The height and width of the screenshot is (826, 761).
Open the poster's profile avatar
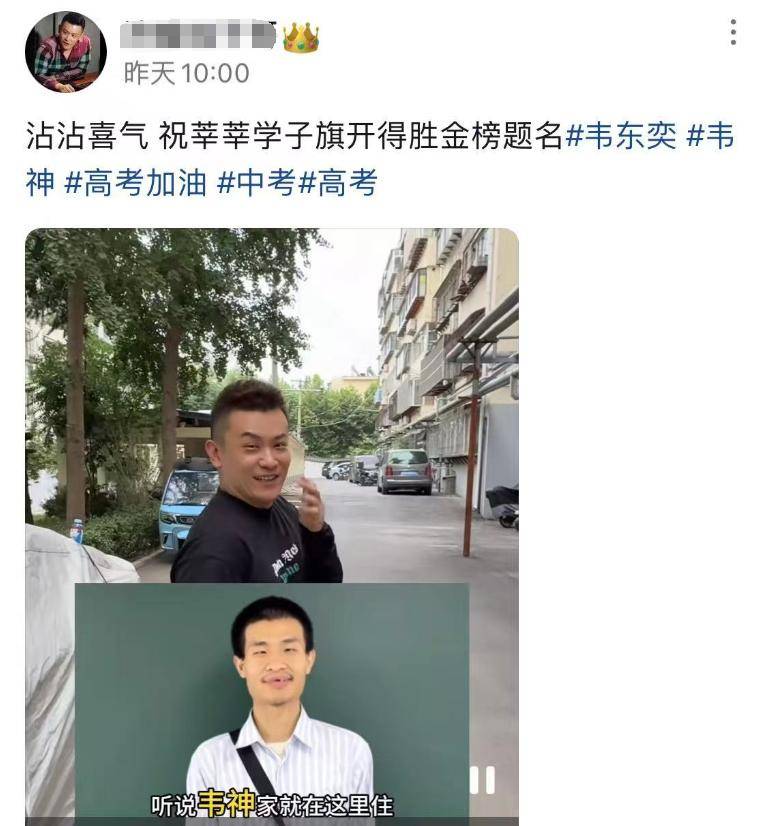[66, 53]
